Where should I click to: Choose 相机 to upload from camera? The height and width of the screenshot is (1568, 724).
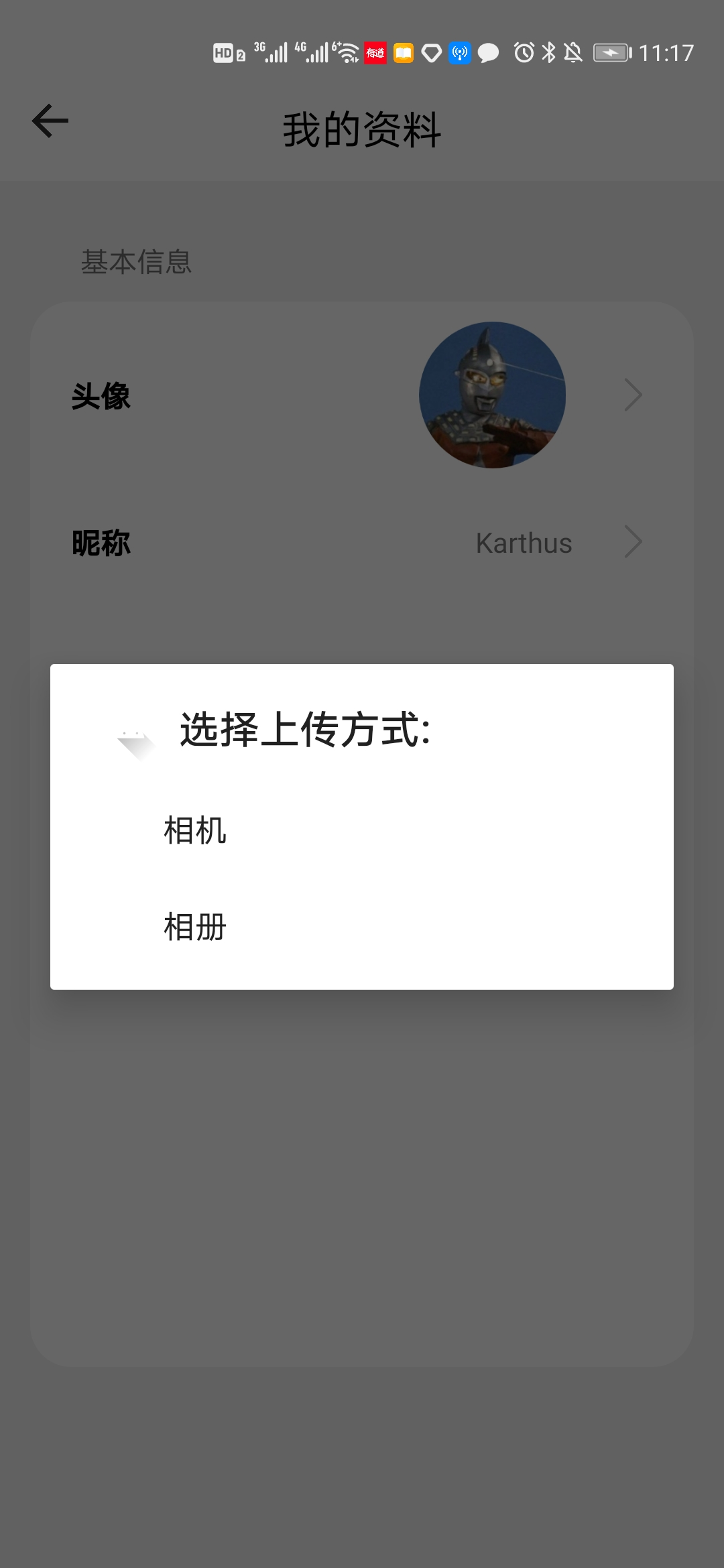coord(362,831)
